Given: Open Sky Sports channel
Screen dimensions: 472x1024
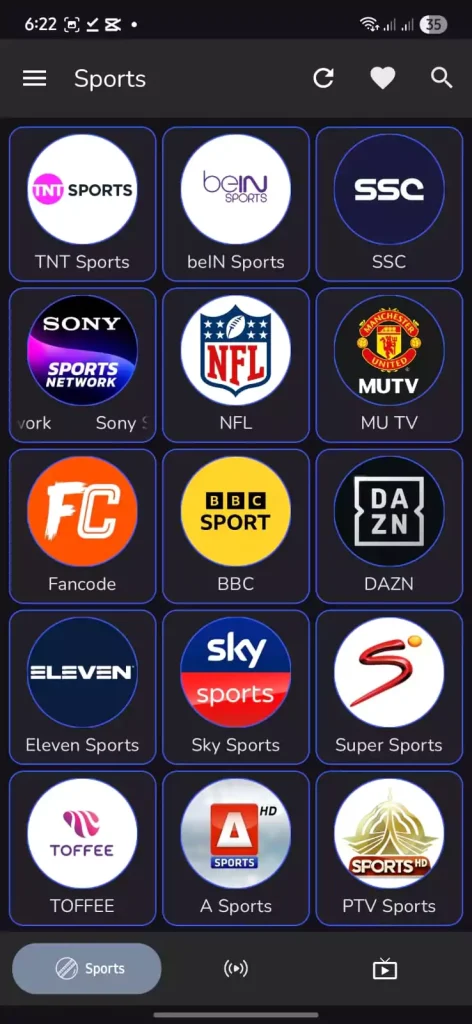Looking at the screenshot, I should point(236,688).
